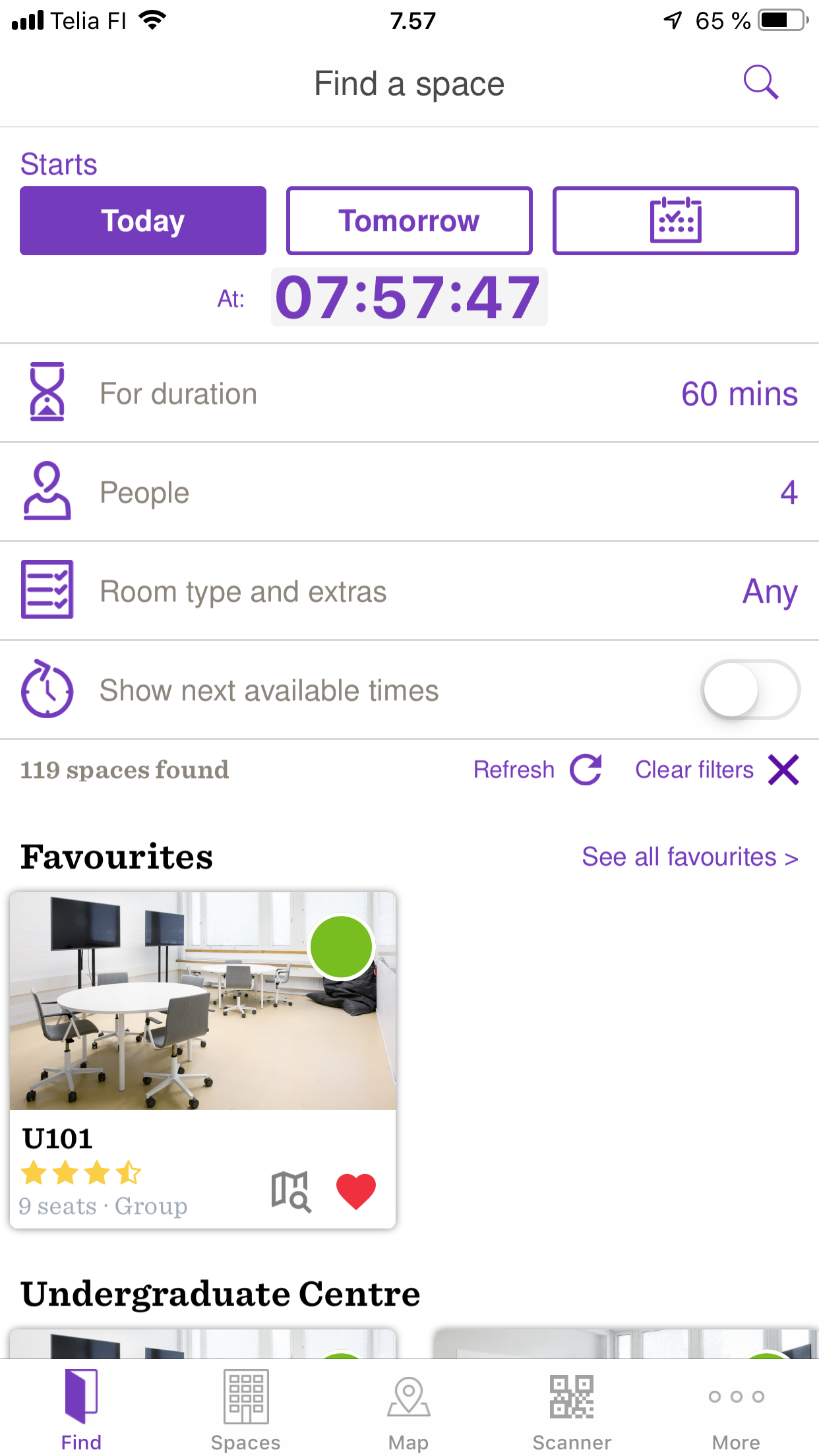This screenshot has width=819, height=1456.
Task: Show U101 on the map
Action: pos(290,1191)
